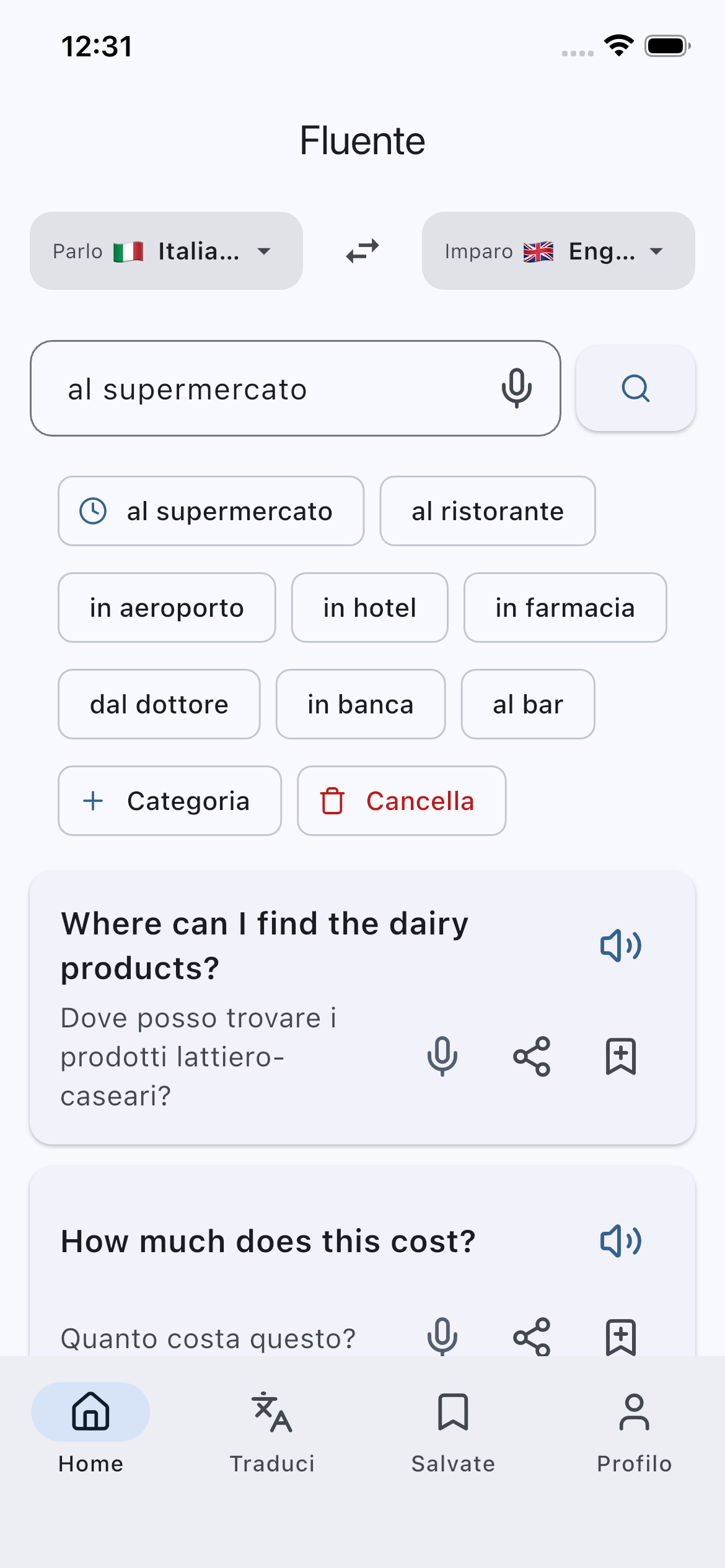The image size is (725, 1568).
Task: Open the 'Parlo Italiano' language dropdown
Action: pos(165,250)
